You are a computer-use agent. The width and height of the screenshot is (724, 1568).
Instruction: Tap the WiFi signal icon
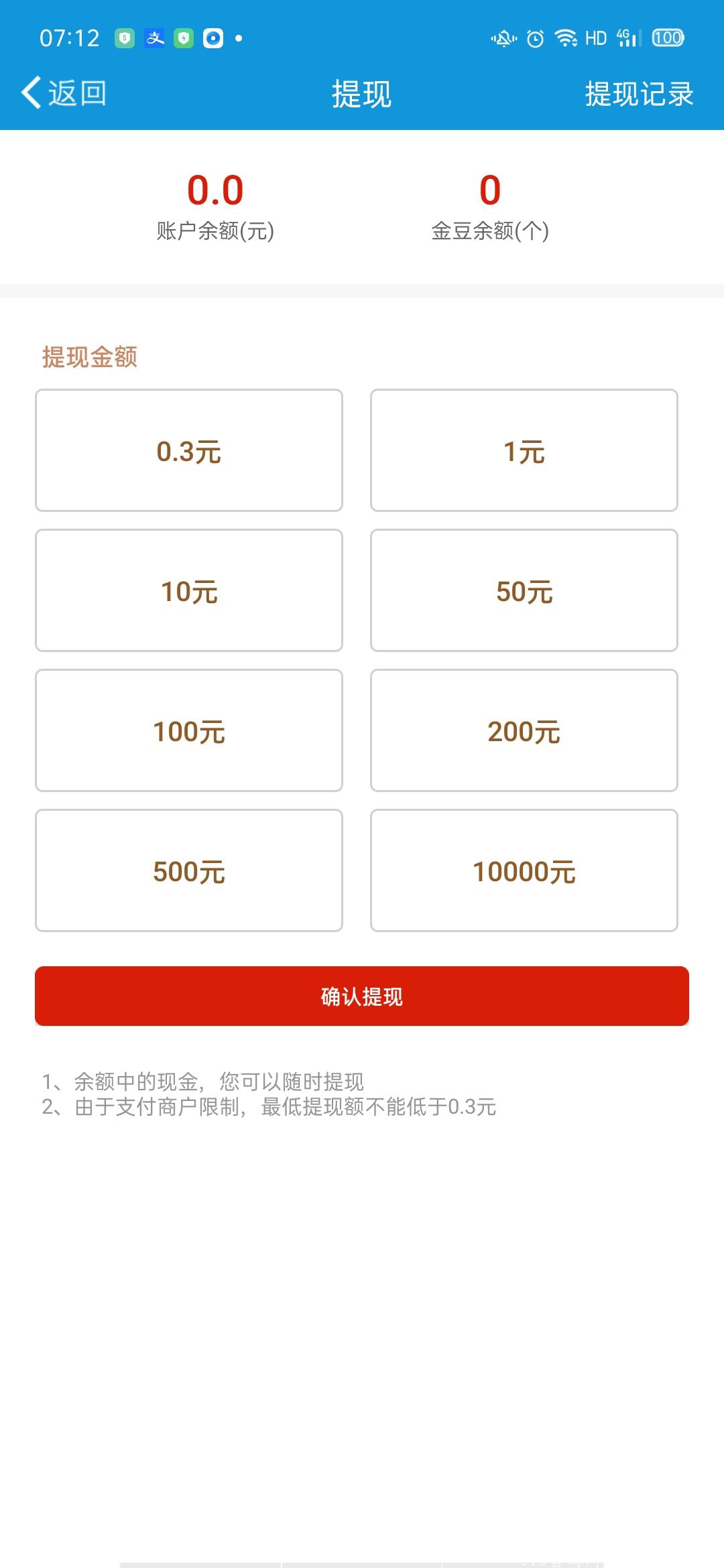(x=565, y=38)
